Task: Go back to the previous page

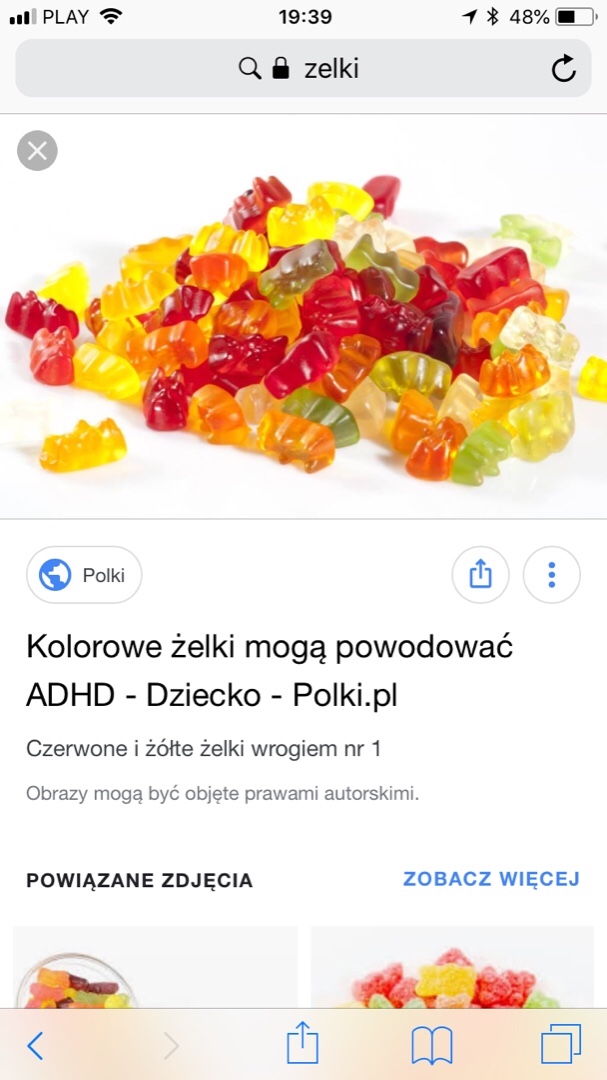Action: tap(35, 1046)
